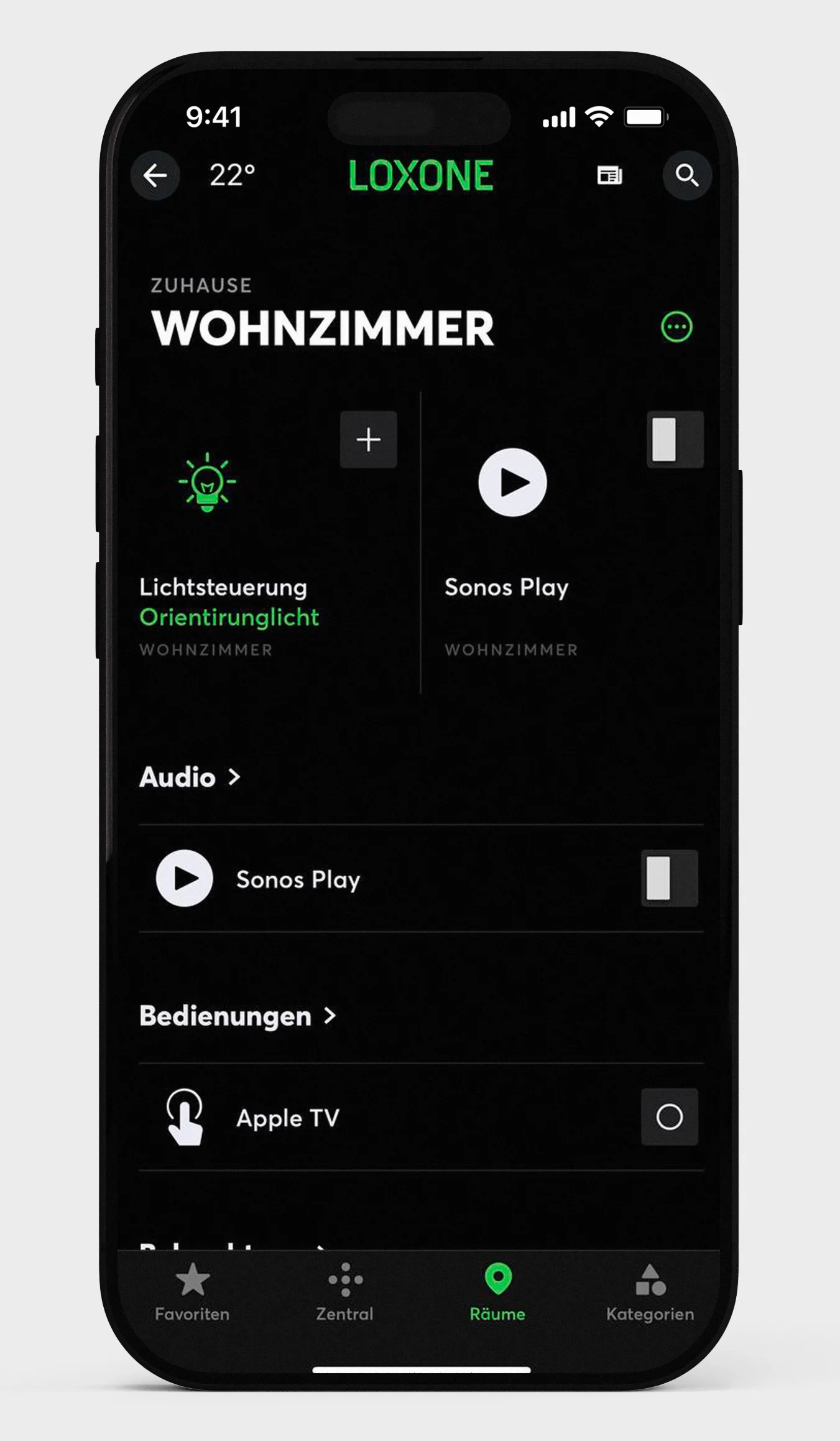Open the Apple TV row
This screenshot has width=840, height=1441.
pyautogui.click(x=288, y=1118)
